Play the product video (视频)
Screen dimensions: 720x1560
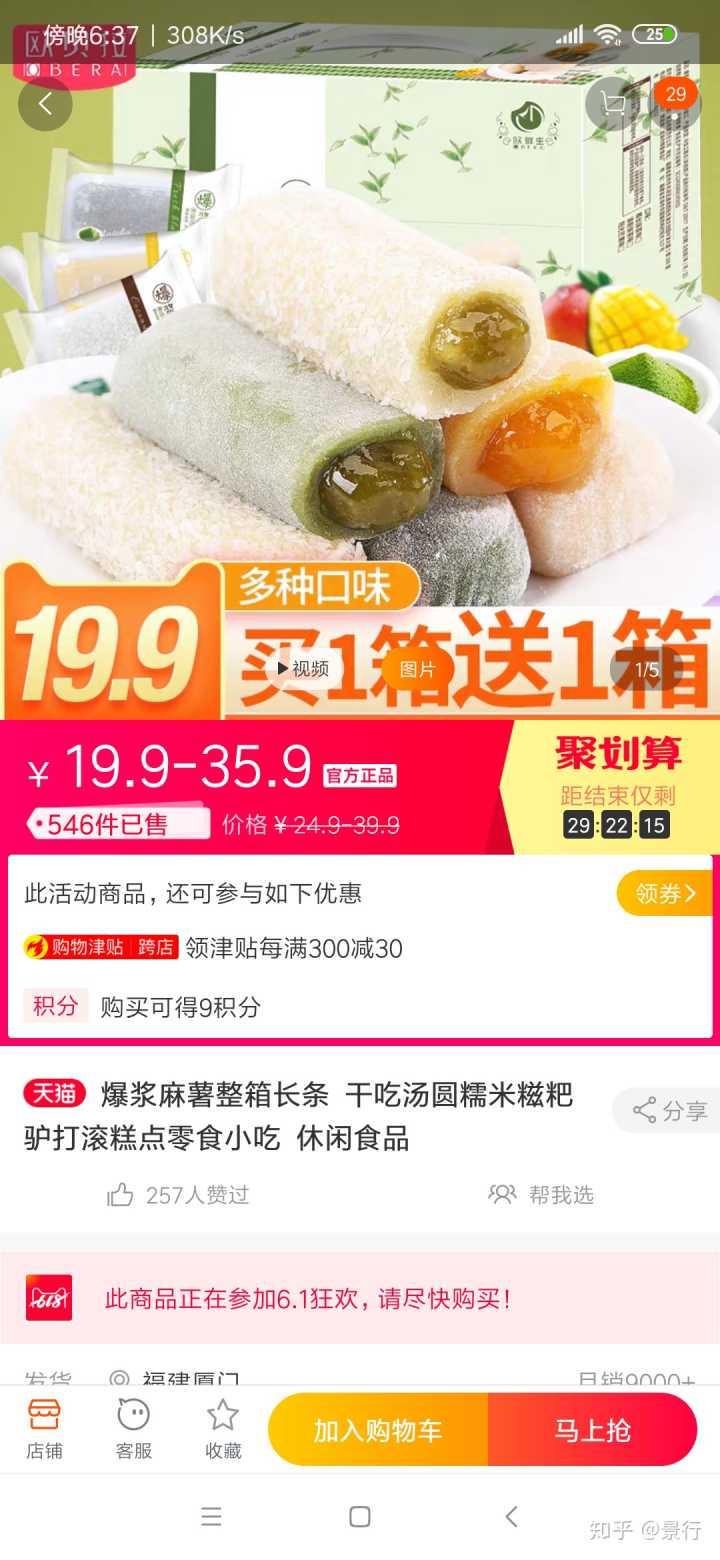[x=302, y=669]
